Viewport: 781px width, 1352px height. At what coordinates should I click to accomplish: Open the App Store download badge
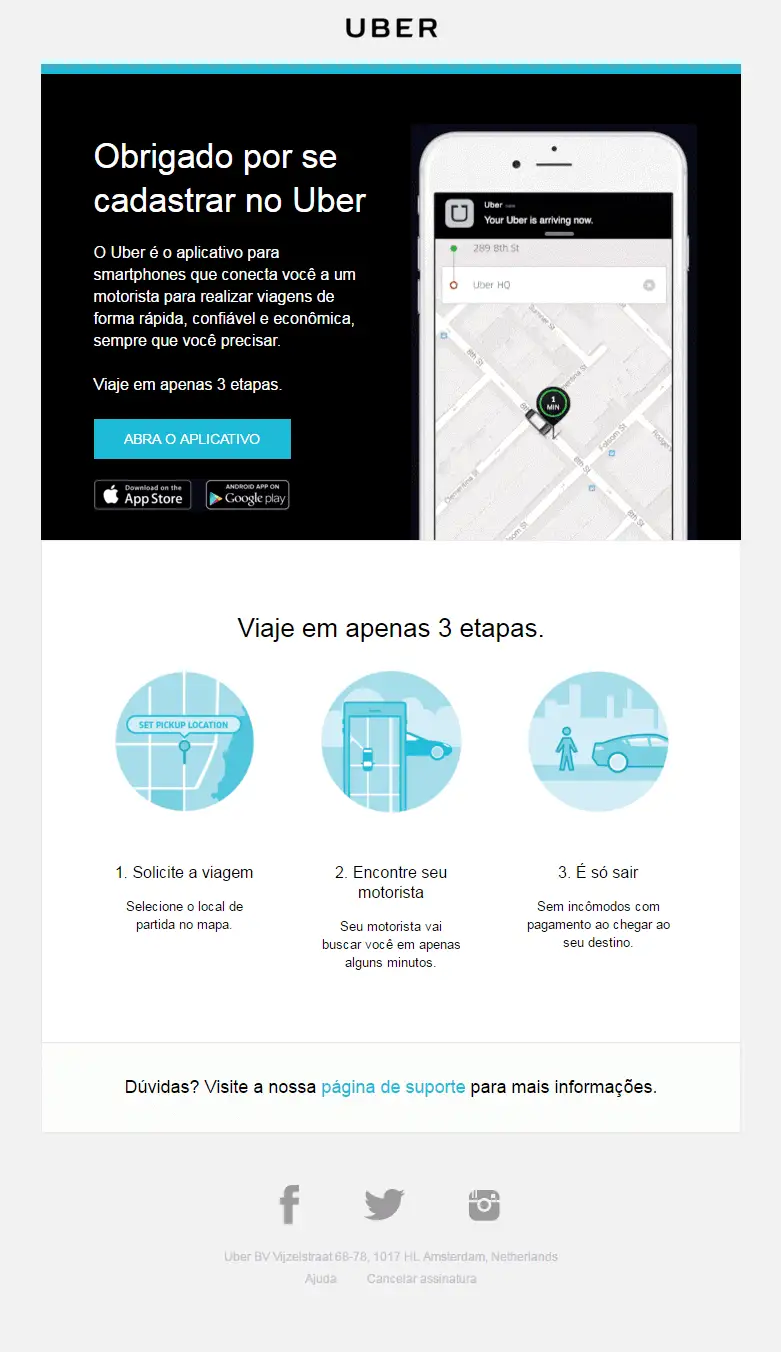(142, 495)
